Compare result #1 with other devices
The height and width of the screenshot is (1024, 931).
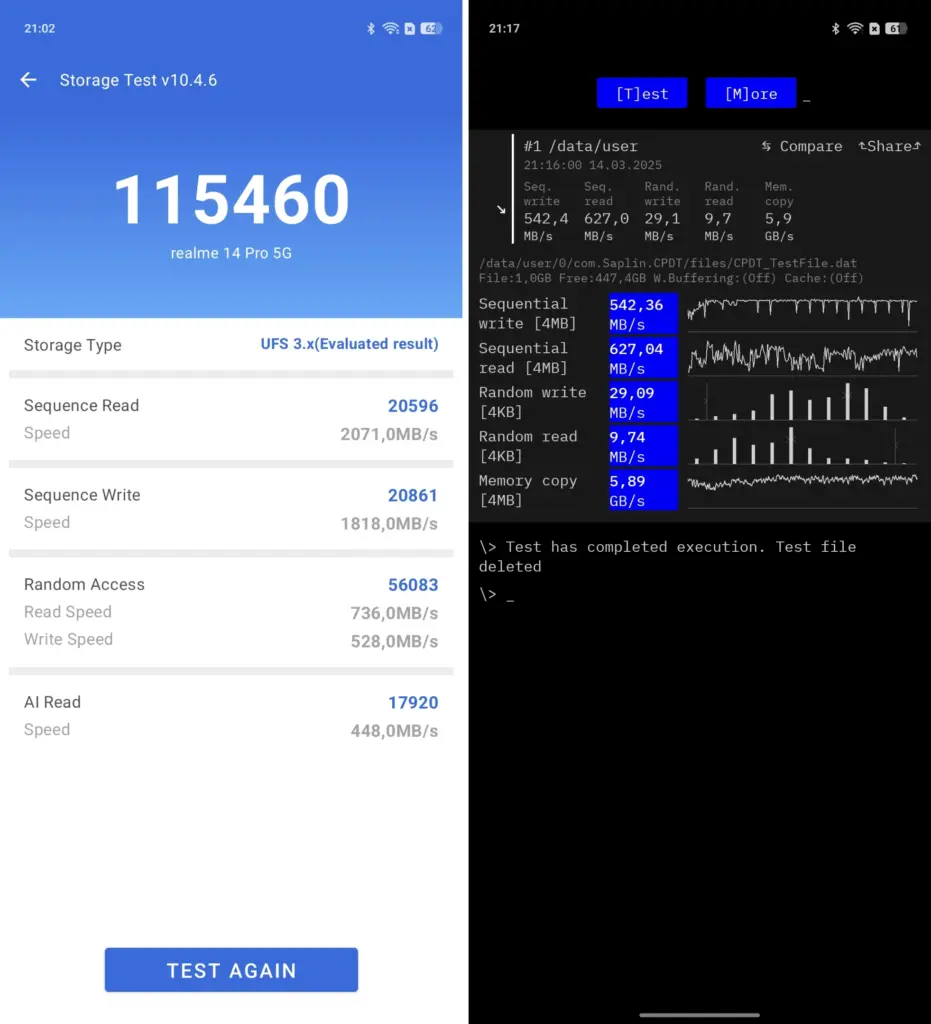[x=801, y=146]
